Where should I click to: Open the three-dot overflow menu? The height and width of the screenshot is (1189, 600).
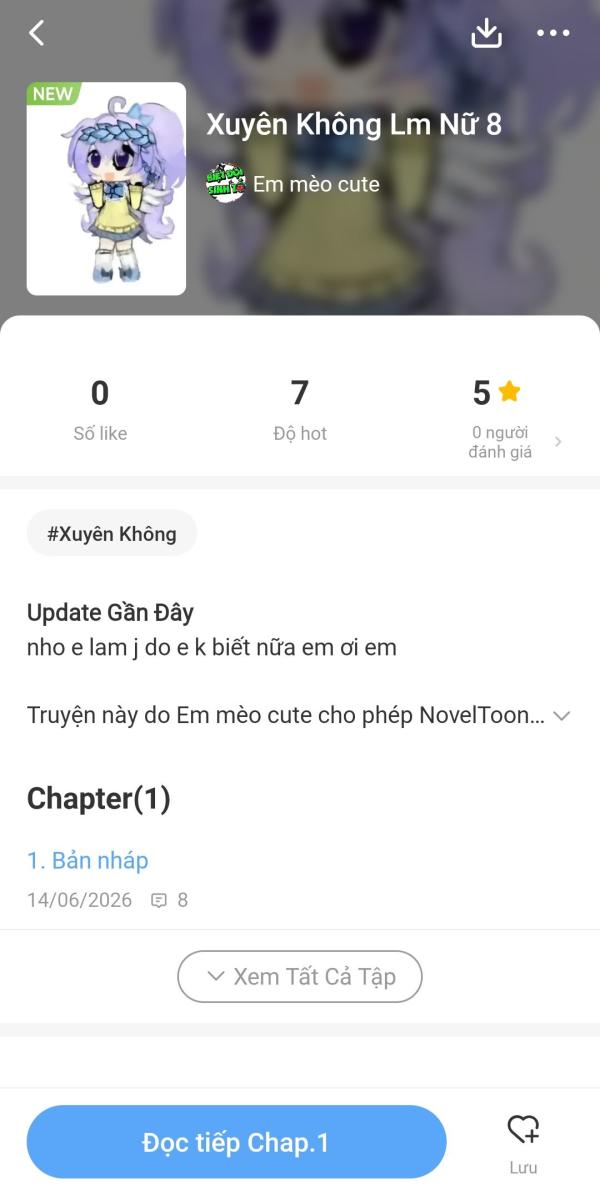point(553,33)
